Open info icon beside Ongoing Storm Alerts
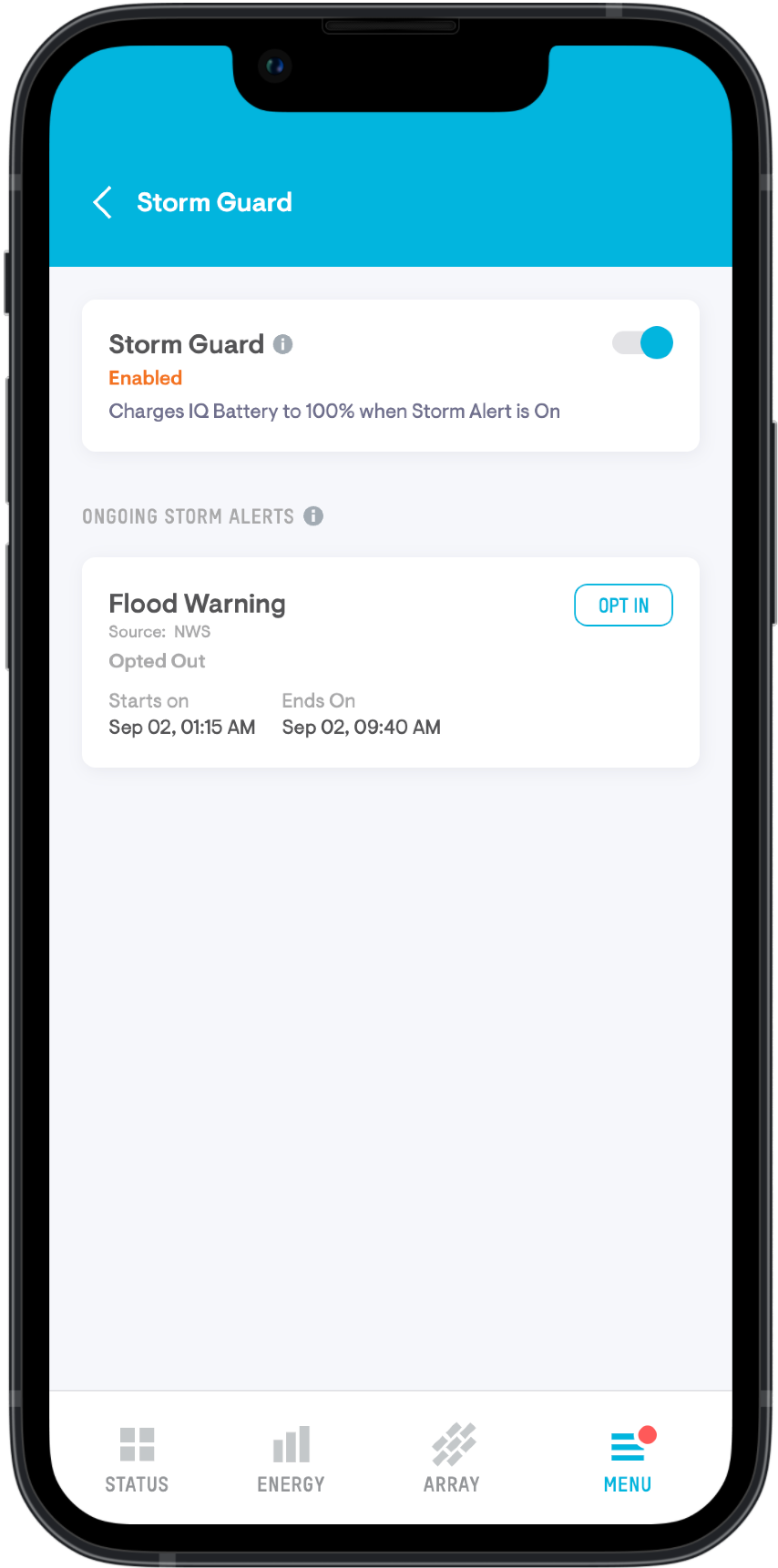 [313, 516]
